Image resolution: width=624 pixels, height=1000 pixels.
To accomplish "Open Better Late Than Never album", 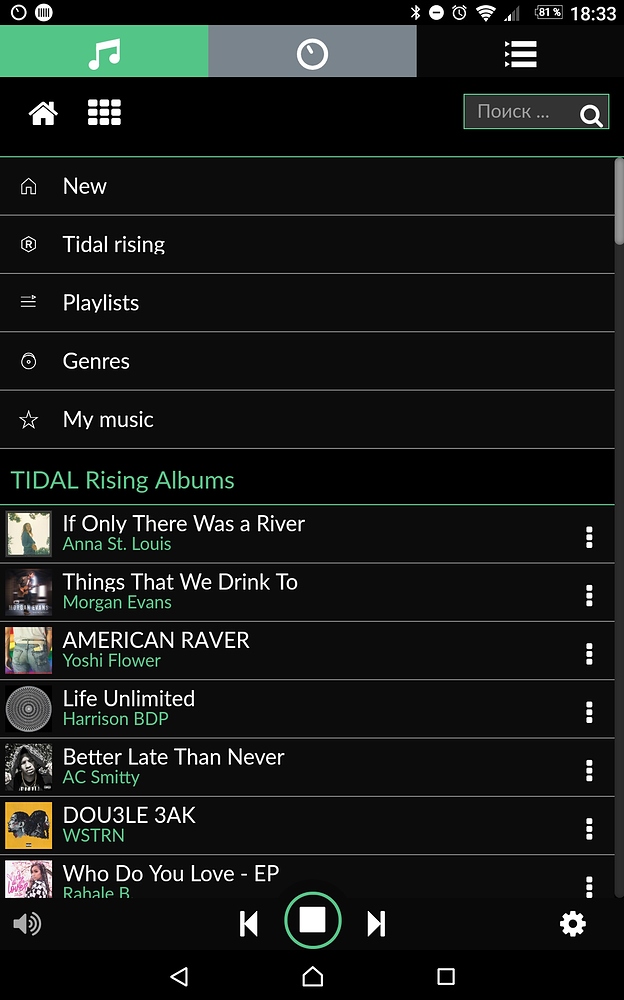I will click(287, 767).
